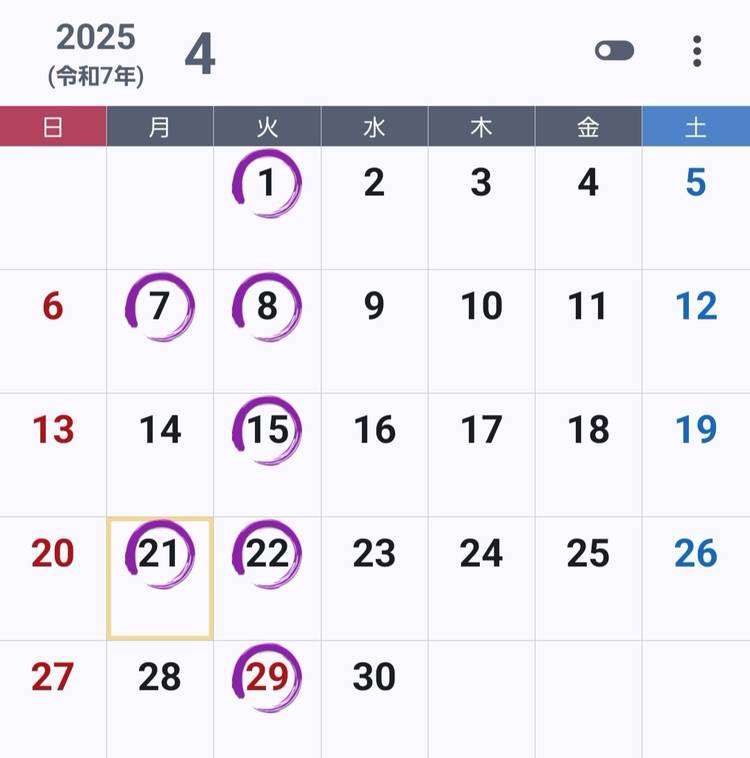Screen dimensions: 750x758
Task: Select the highlighted day April 21
Action: tap(159, 554)
